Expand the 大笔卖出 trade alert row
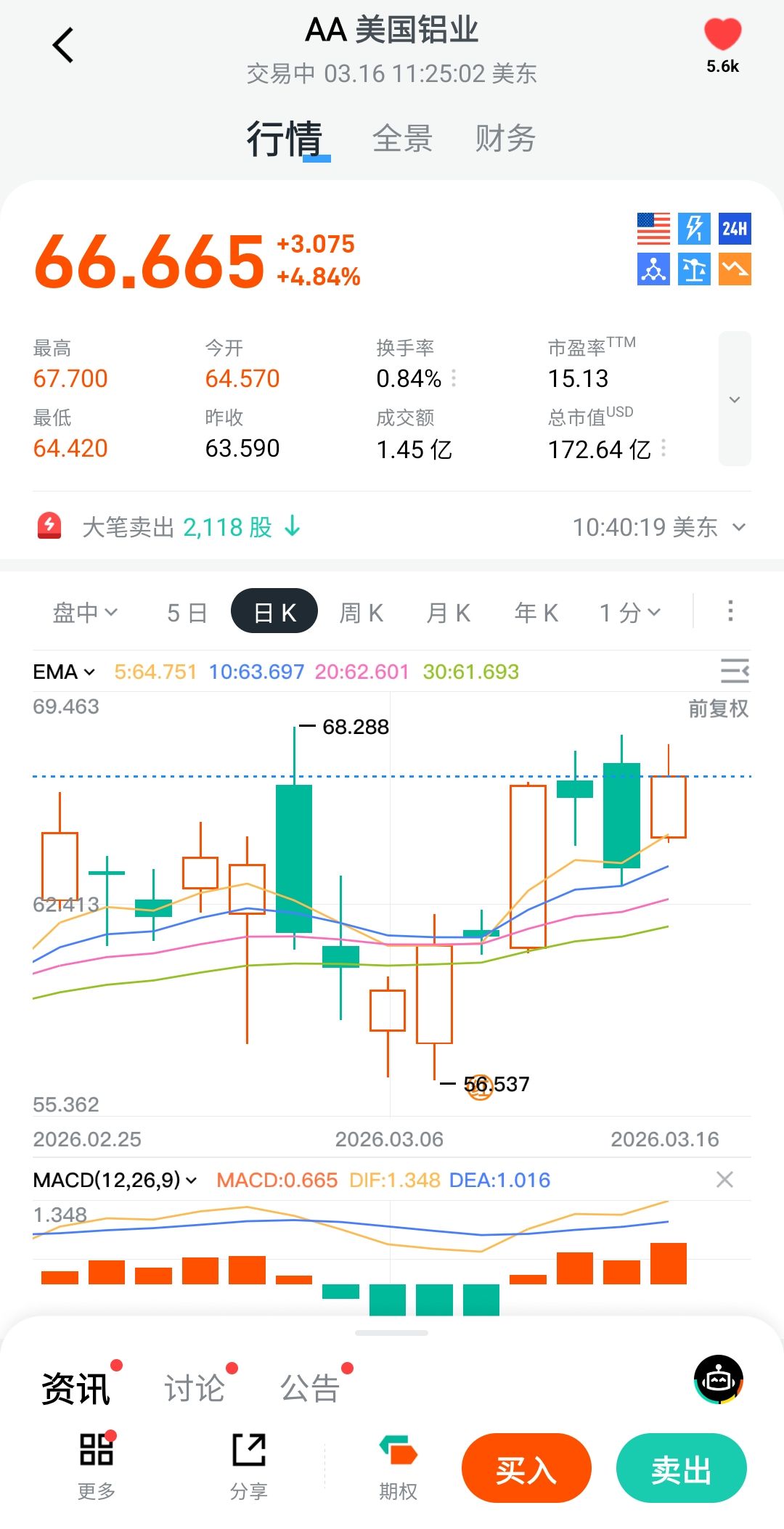This screenshot has width=784, height=1529. pyautogui.click(x=738, y=527)
